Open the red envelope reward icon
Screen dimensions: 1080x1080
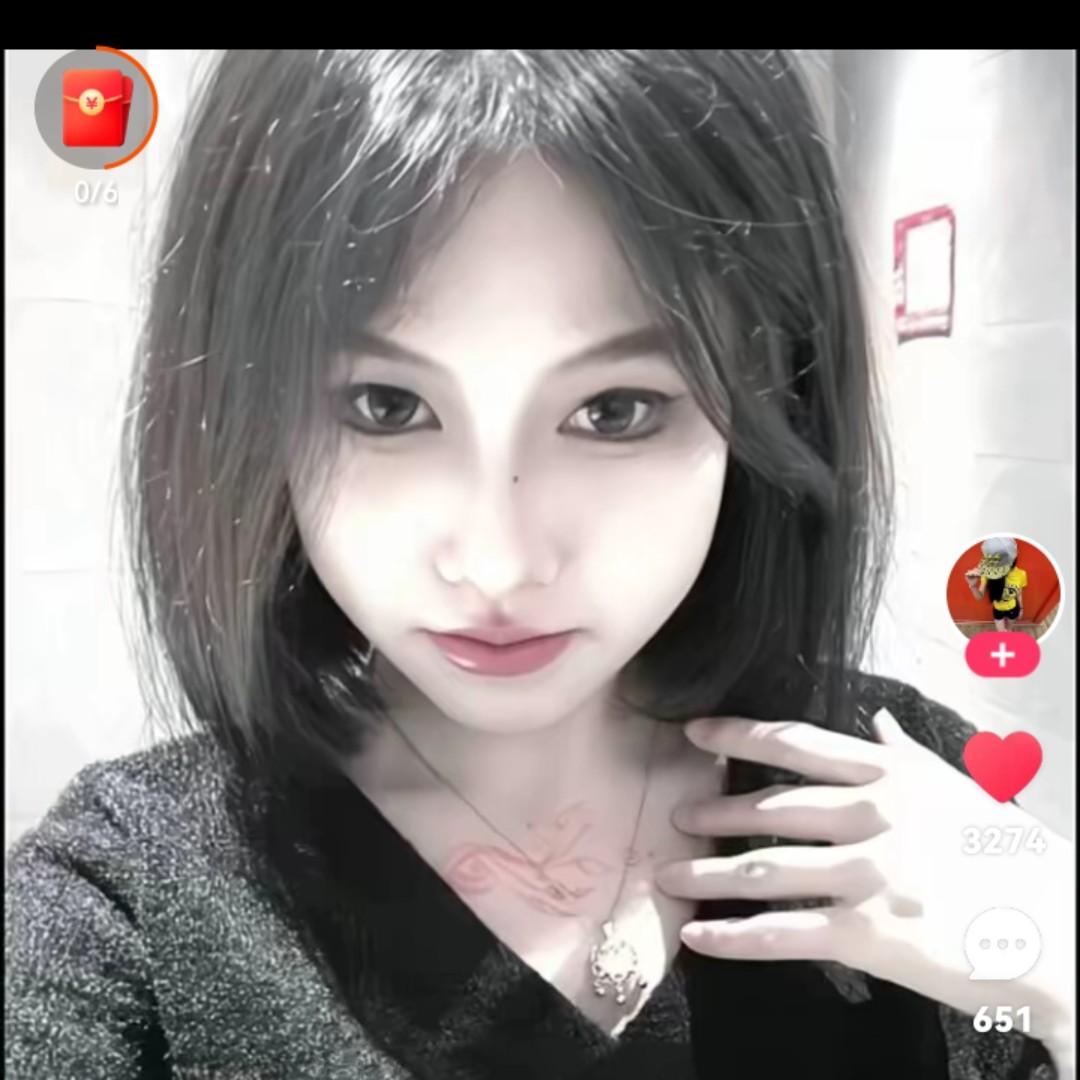tap(95, 108)
